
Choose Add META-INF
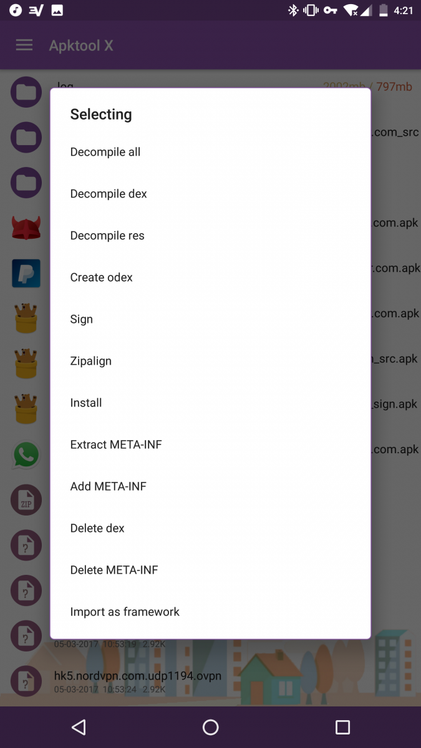coord(210,487)
